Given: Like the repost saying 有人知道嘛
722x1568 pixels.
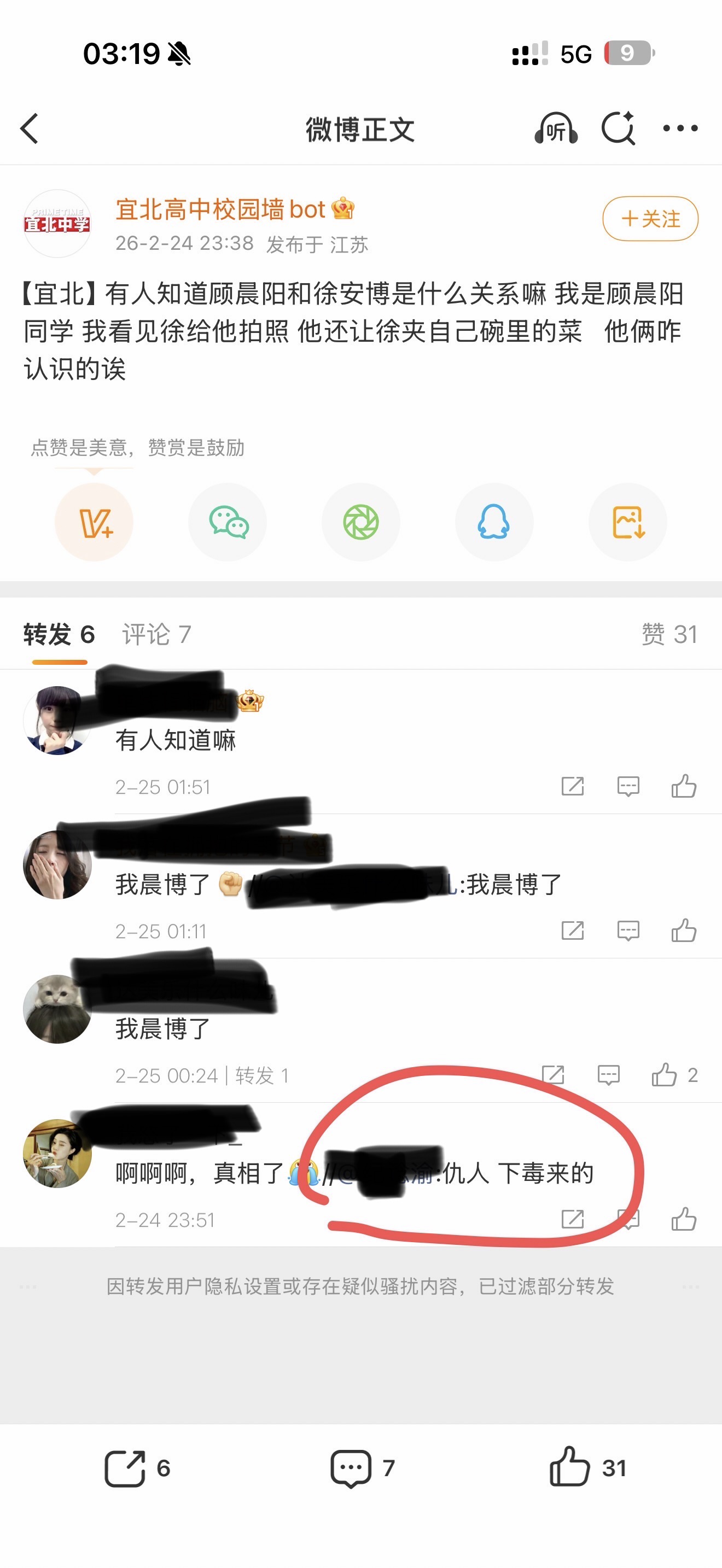Looking at the screenshot, I should [684, 786].
